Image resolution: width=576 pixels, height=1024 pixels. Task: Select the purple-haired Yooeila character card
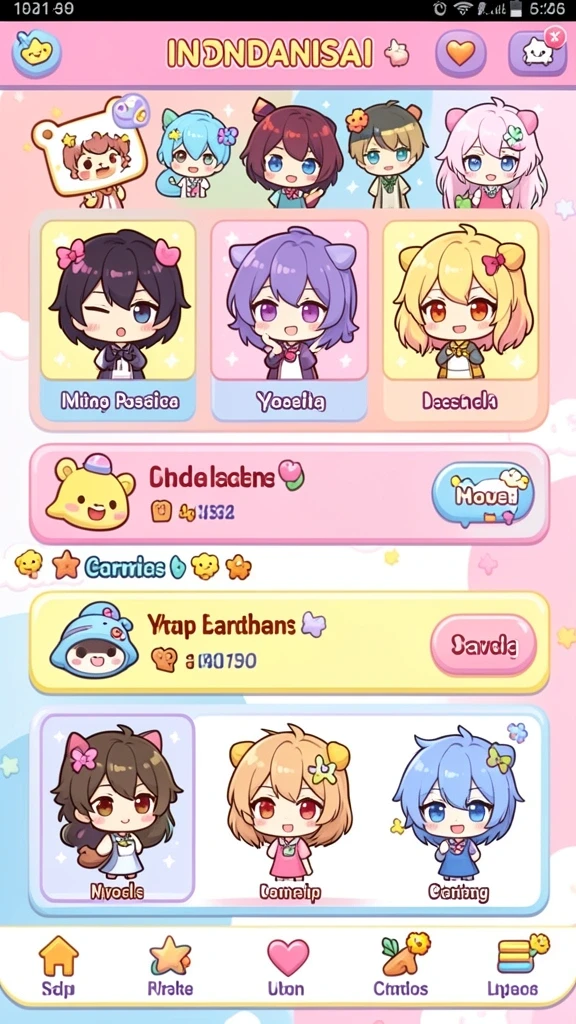[x=289, y=320]
